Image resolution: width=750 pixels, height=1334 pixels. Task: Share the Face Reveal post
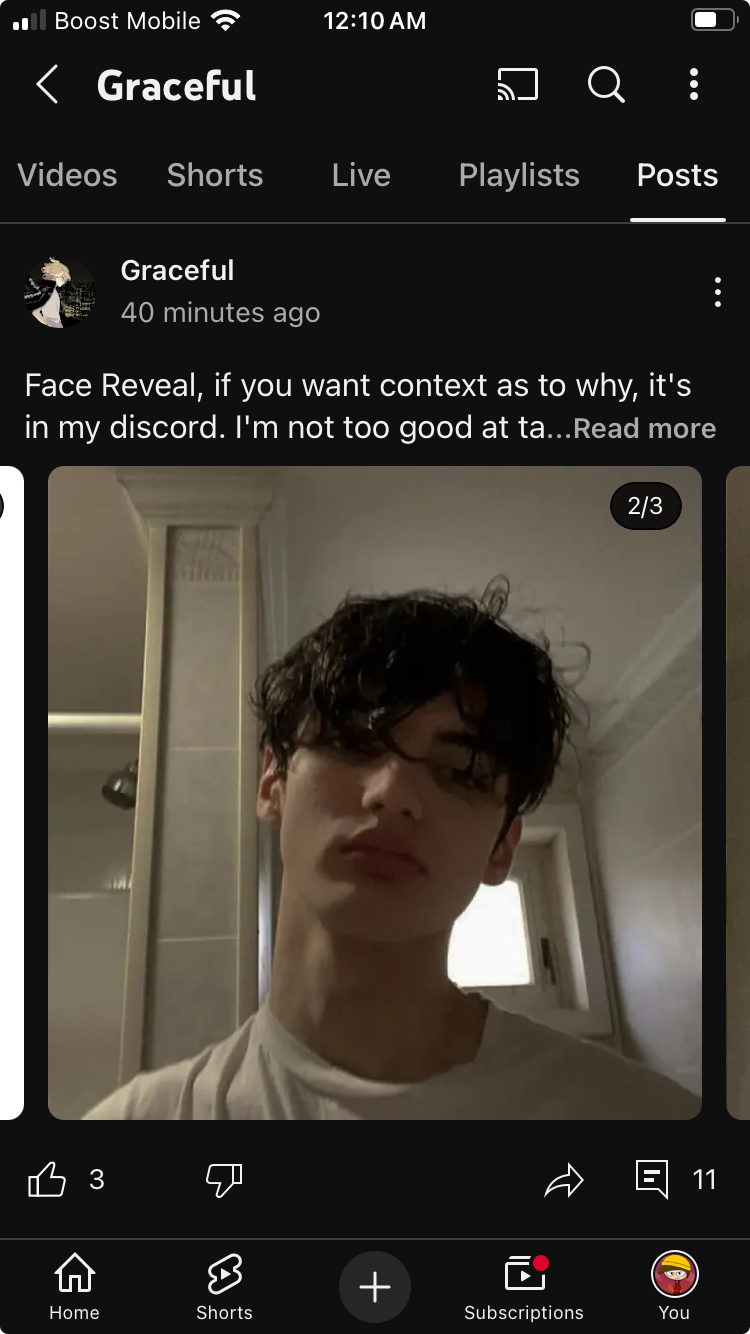[x=563, y=1180]
